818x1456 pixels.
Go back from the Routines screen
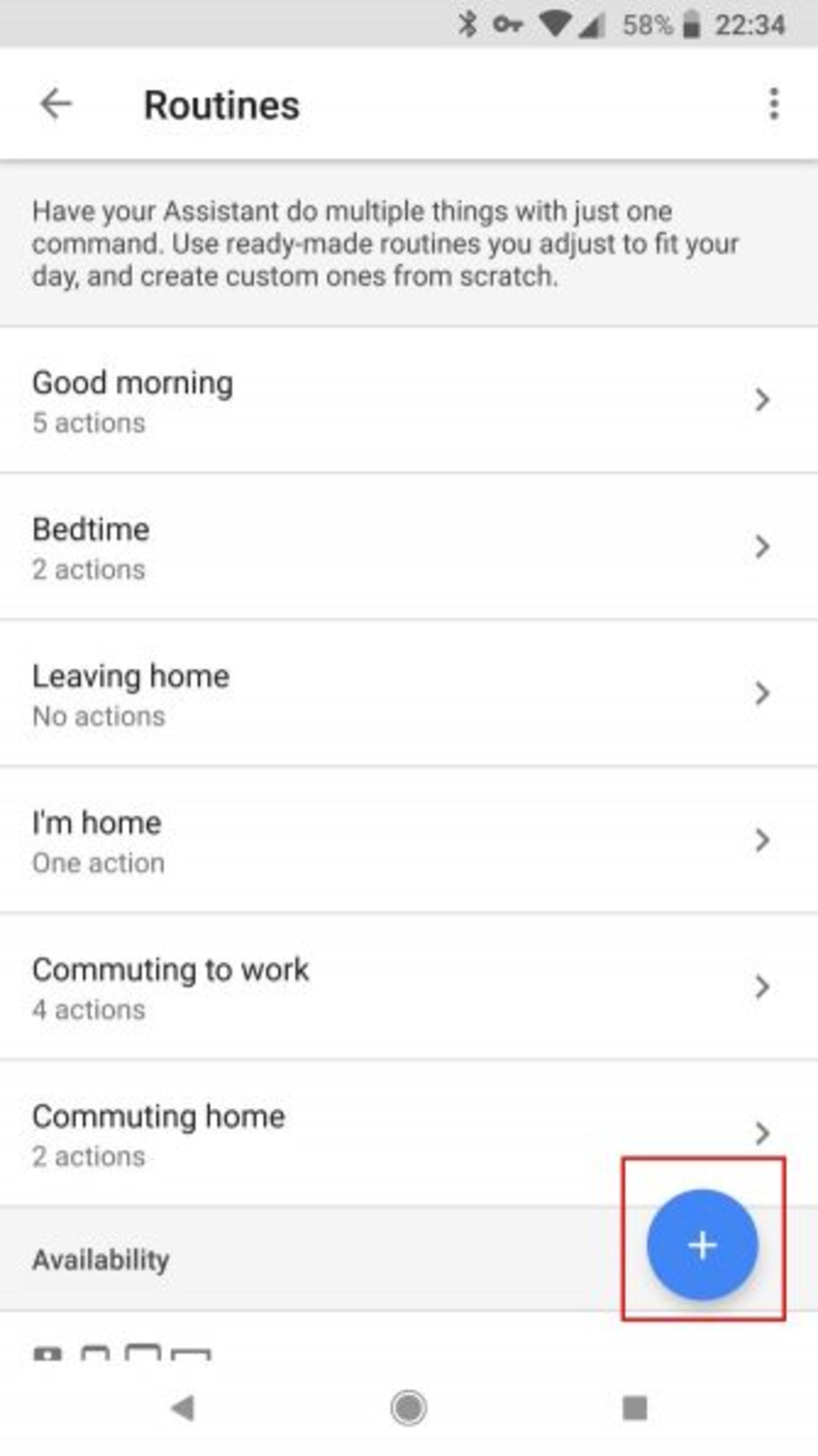pyautogui.click(x=55, y=104)
